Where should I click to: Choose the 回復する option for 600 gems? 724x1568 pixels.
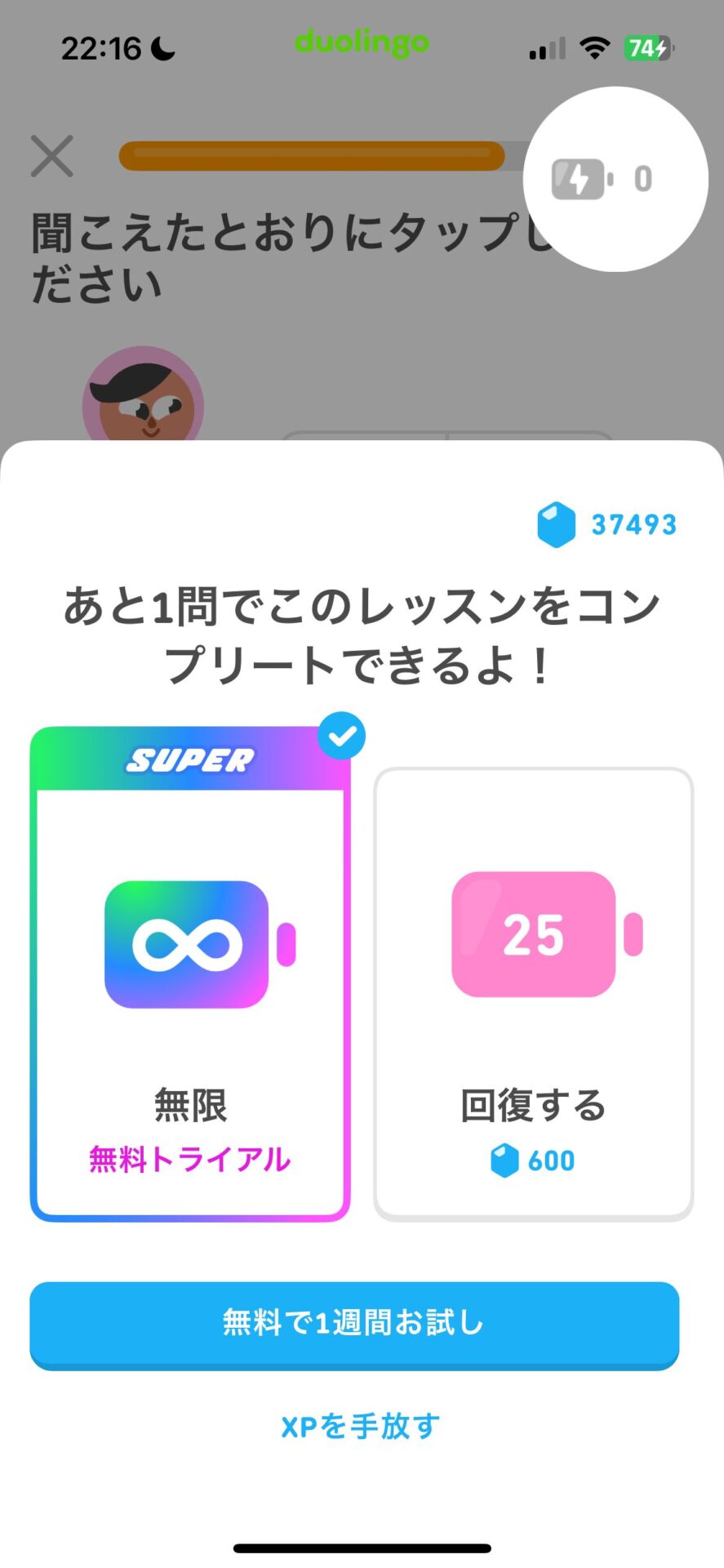click(534, 994)
